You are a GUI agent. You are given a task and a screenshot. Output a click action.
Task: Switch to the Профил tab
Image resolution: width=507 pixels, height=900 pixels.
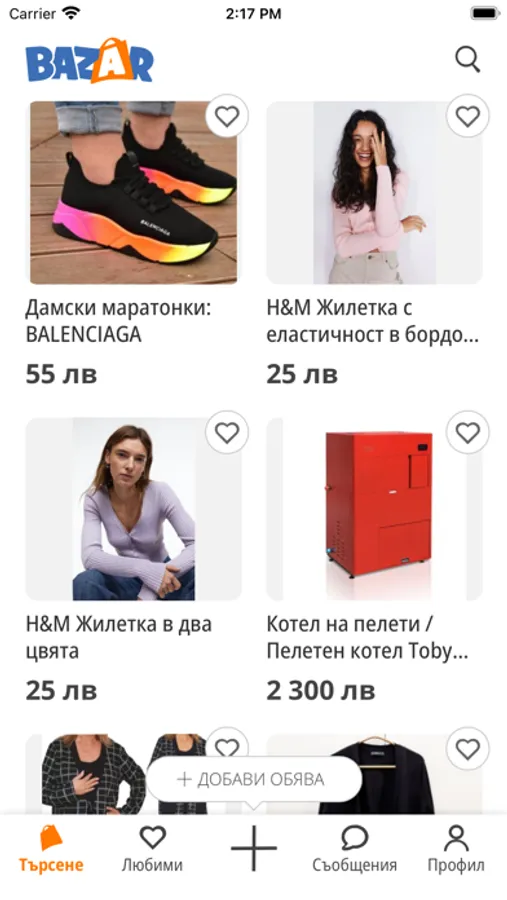pos(456,849)
